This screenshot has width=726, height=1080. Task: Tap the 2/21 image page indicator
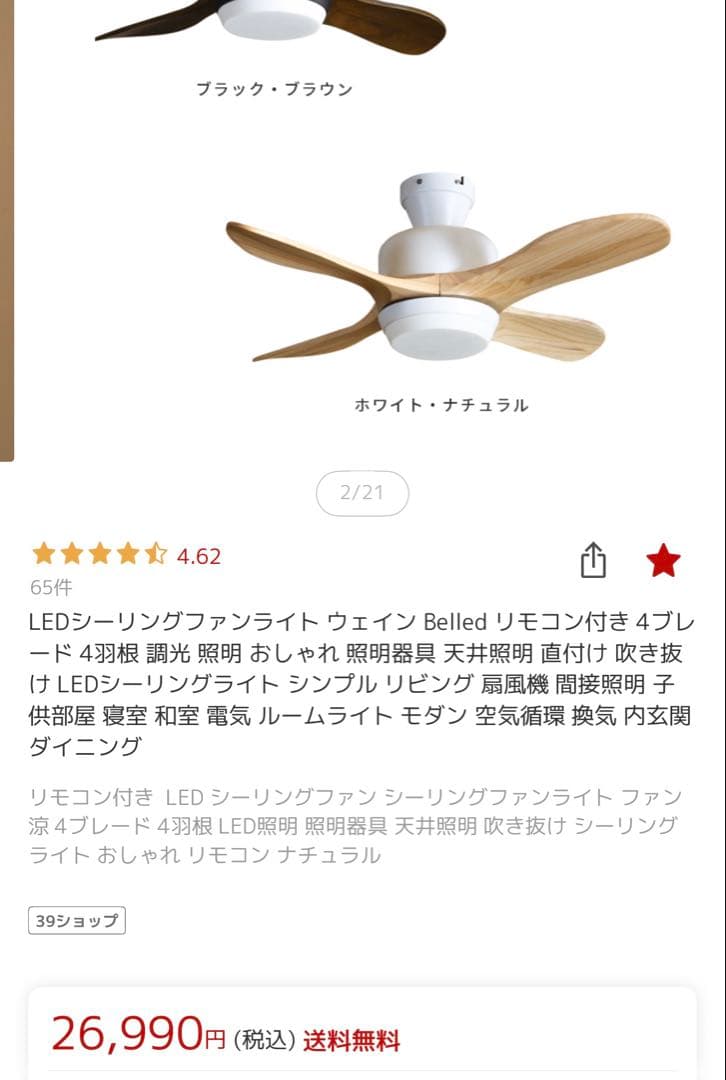[x=363, y=492]
